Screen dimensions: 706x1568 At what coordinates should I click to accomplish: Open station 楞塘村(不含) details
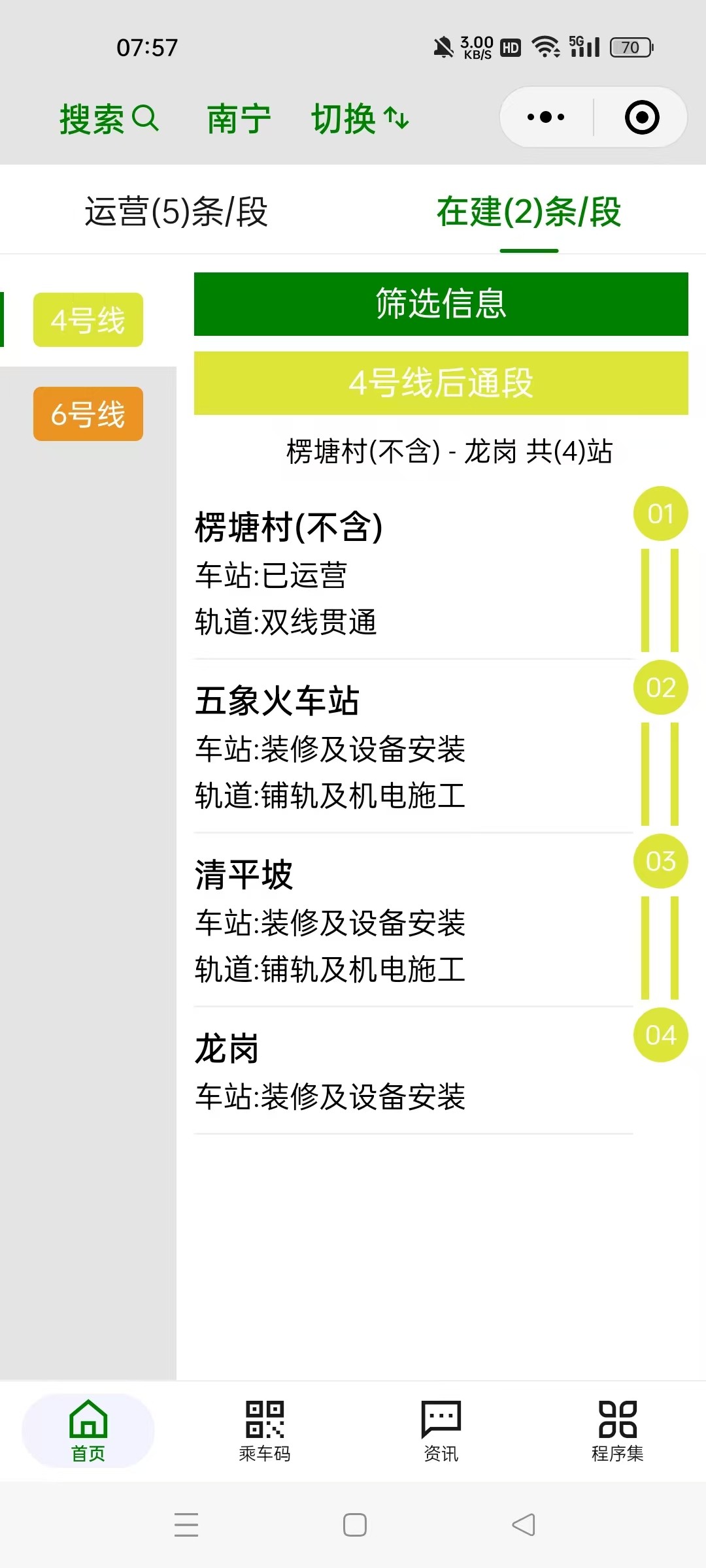(x=413, y=574)
